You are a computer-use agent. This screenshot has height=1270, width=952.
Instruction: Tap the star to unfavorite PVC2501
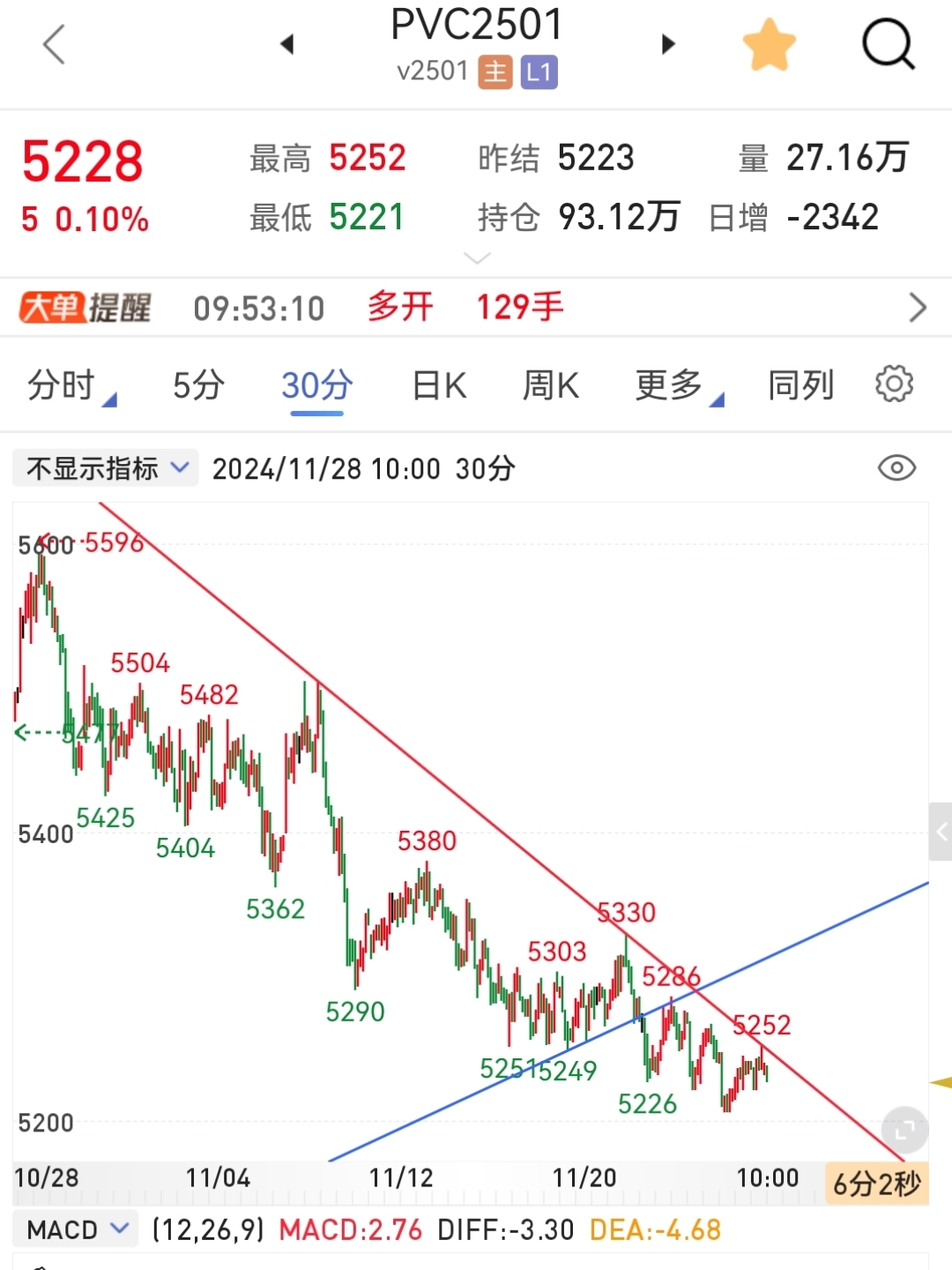click(769, 44)
